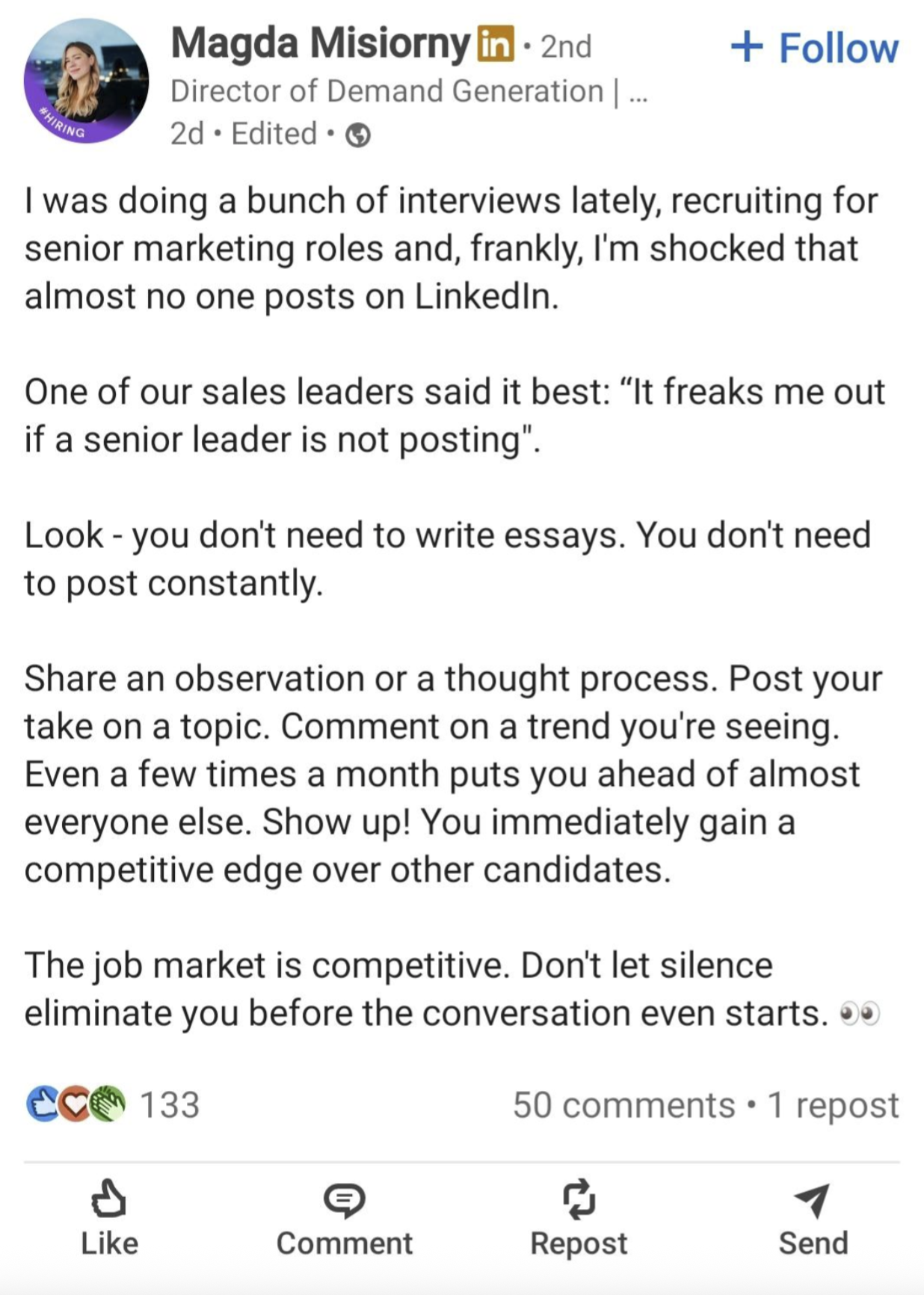Repost this post
Screen dimensions: 924x1295
pos(579,1217)
